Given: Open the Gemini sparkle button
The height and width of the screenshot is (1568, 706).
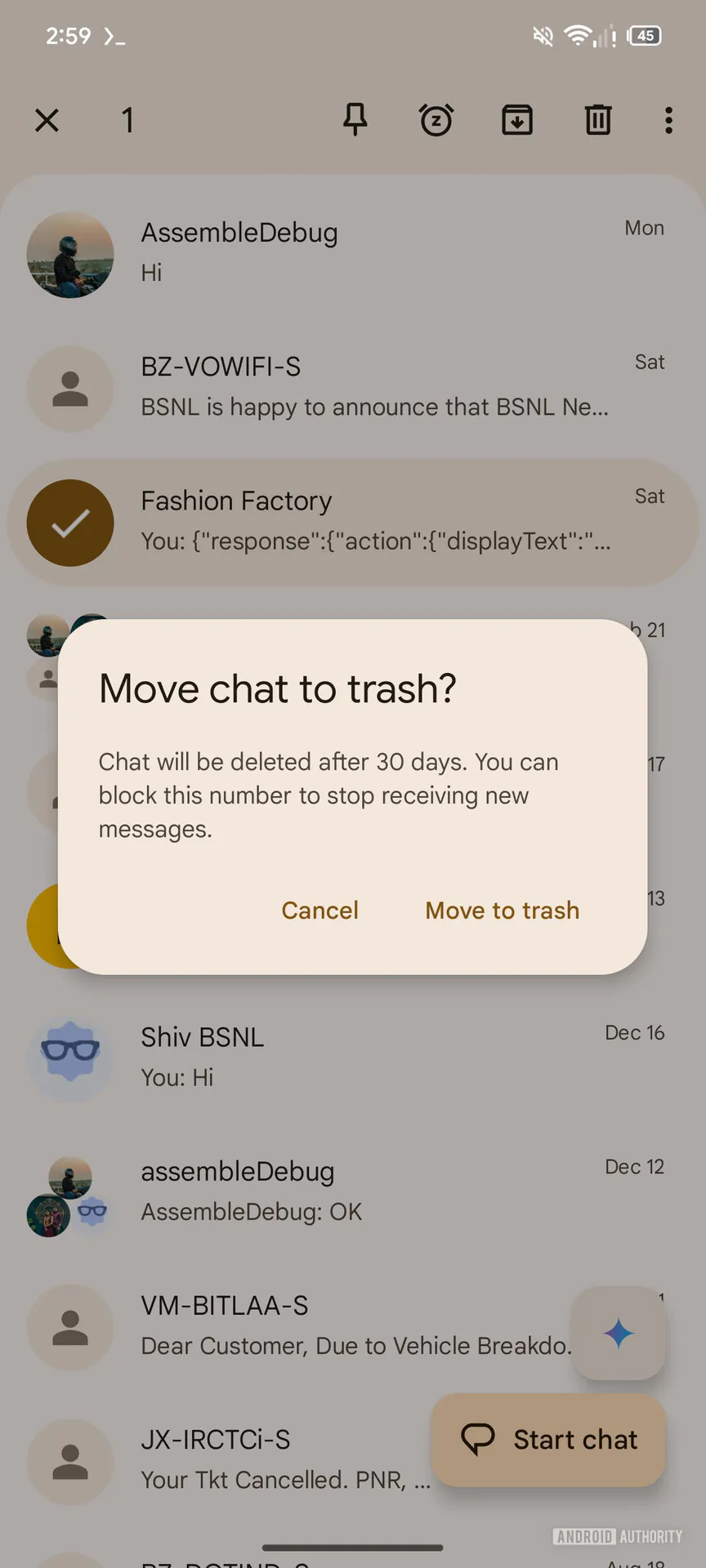Looking at the screenshot, I should (619, 1333).
